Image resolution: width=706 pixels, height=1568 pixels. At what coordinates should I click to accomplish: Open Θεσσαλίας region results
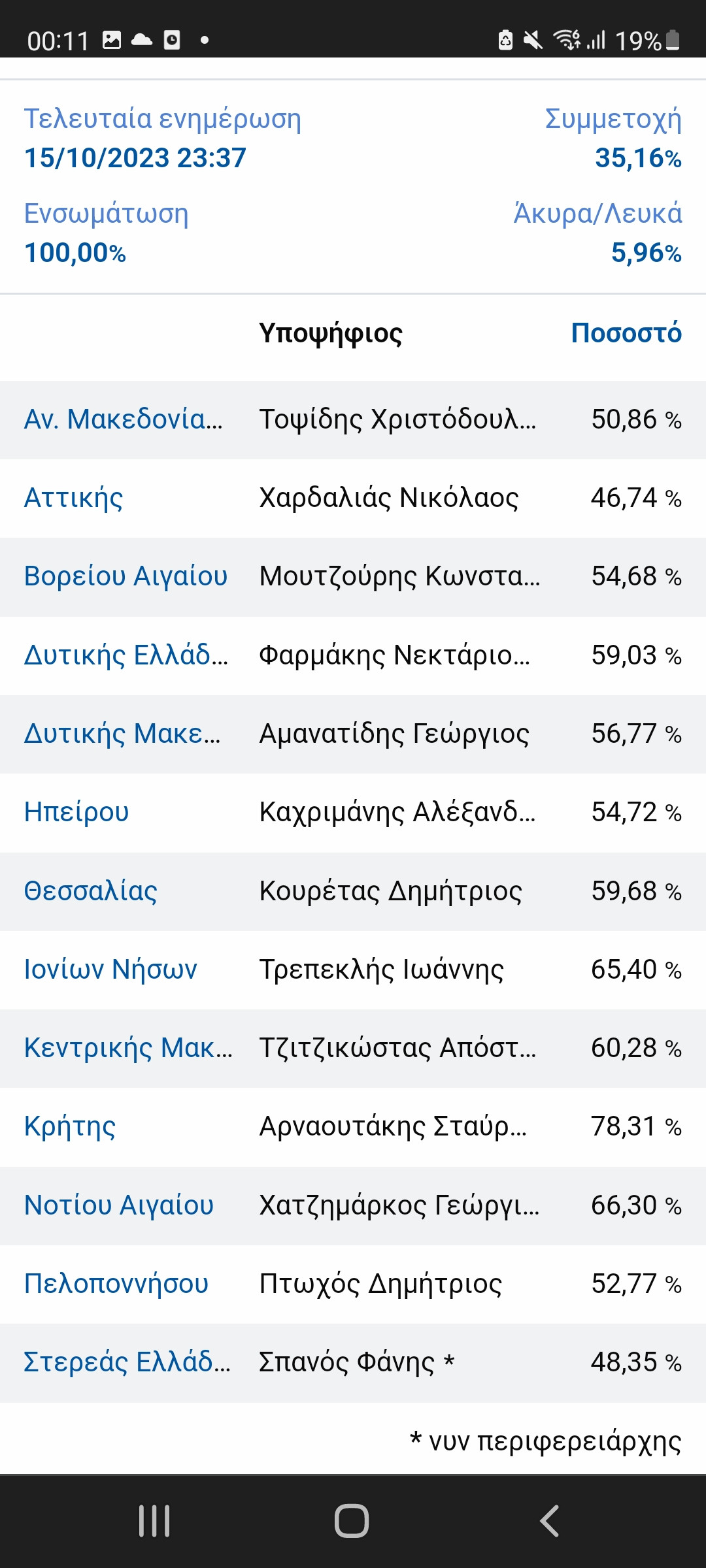coord(90,891)
